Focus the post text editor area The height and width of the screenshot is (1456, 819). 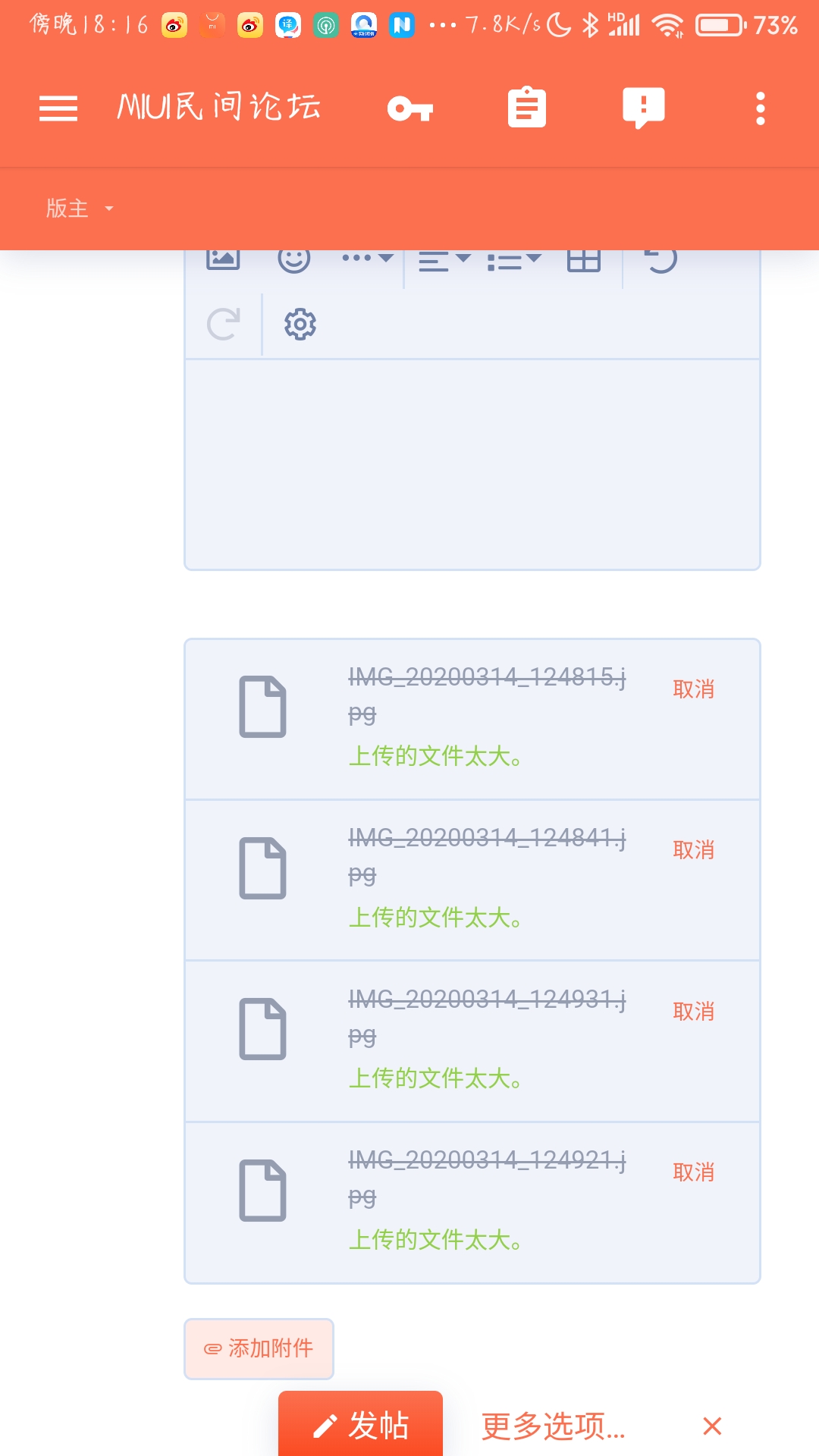pos(472,464)
